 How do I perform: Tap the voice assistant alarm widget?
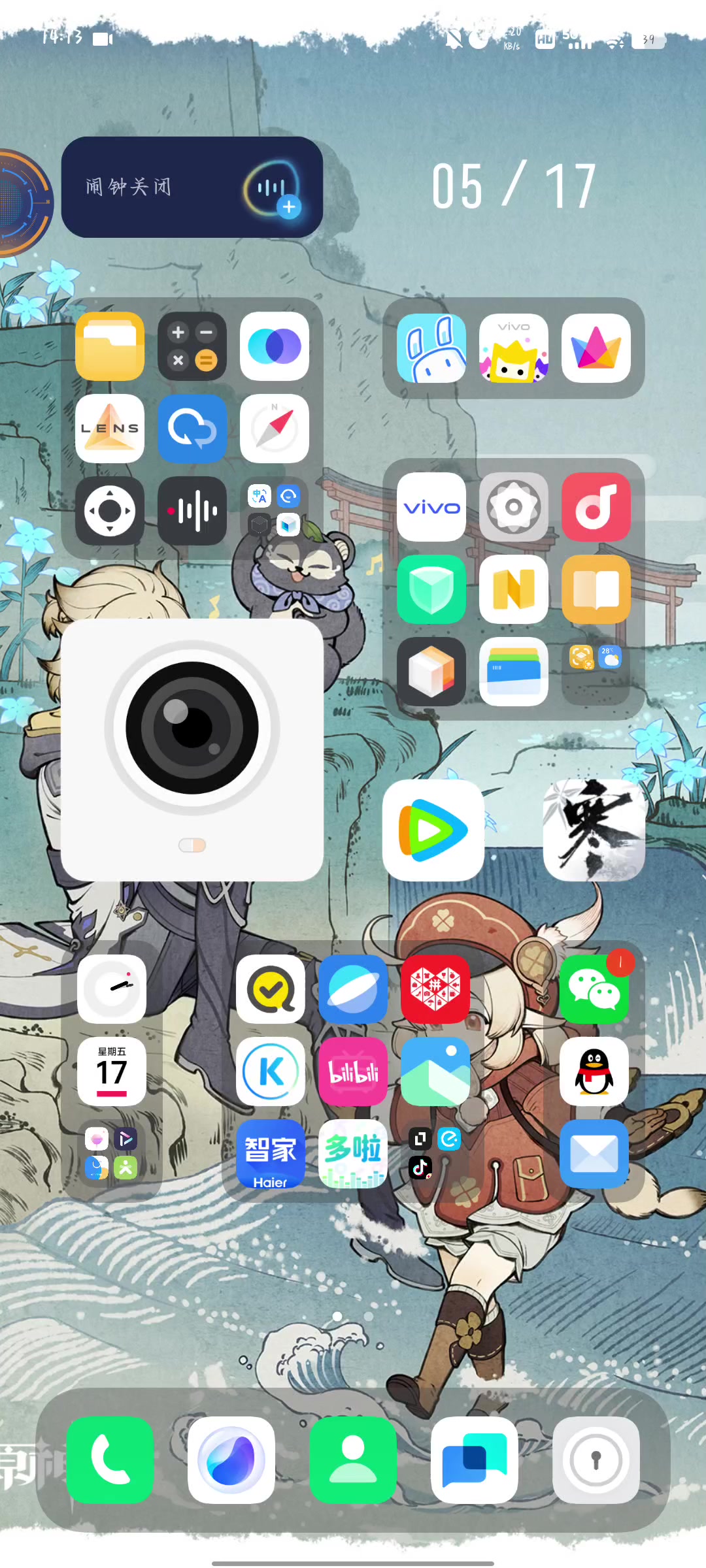tap(192, 187)
